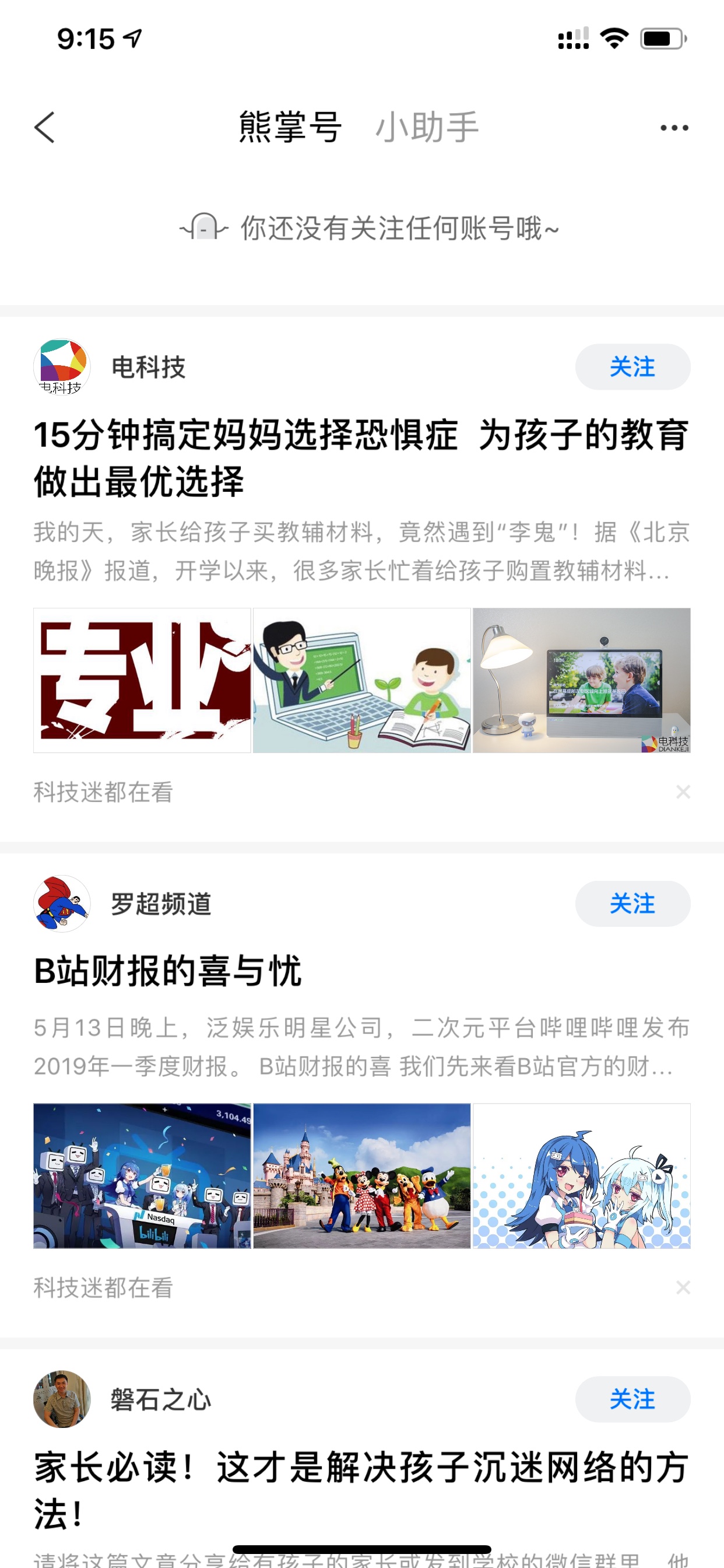Go back using the back arrow
Viewport: 724px width, 1568px height.
(45, 127)
